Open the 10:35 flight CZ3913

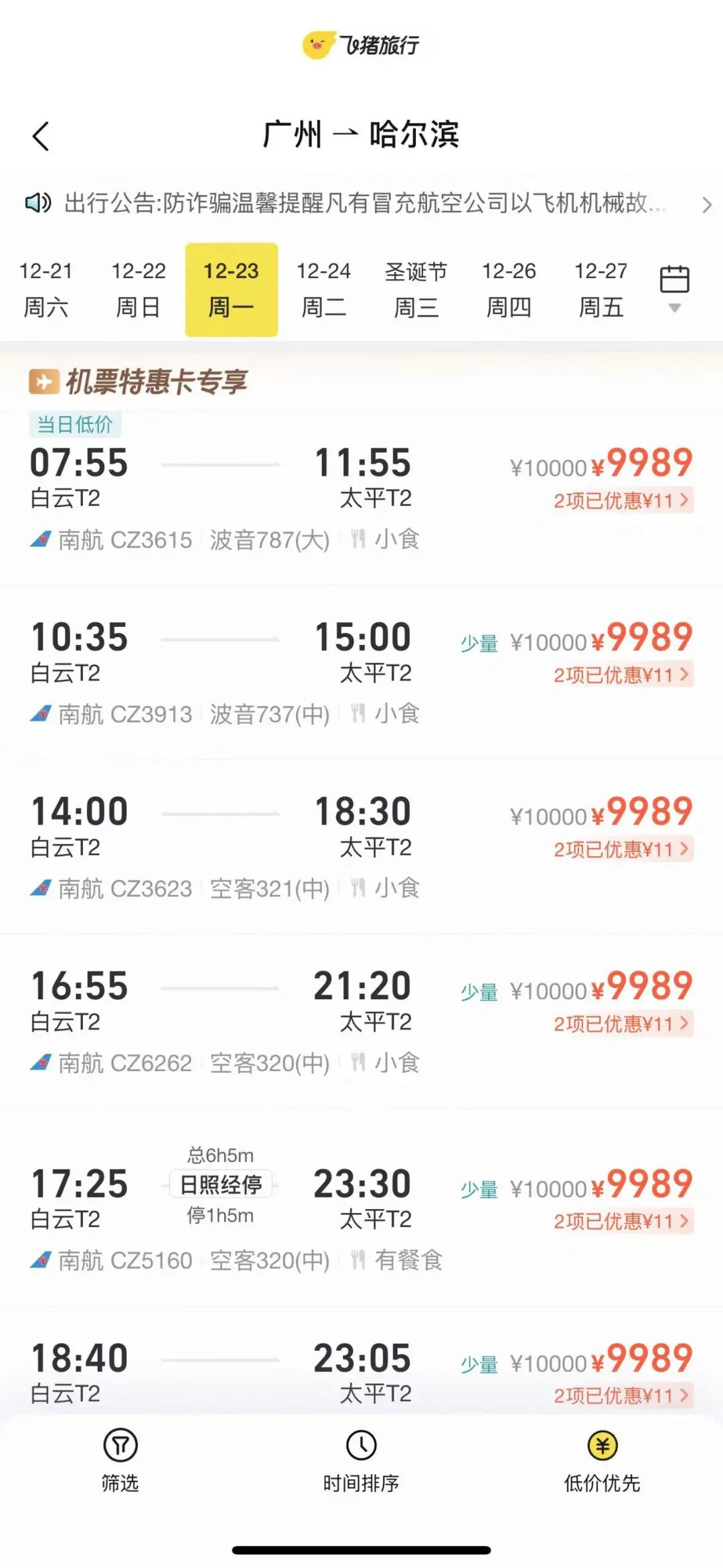point(361,673)
